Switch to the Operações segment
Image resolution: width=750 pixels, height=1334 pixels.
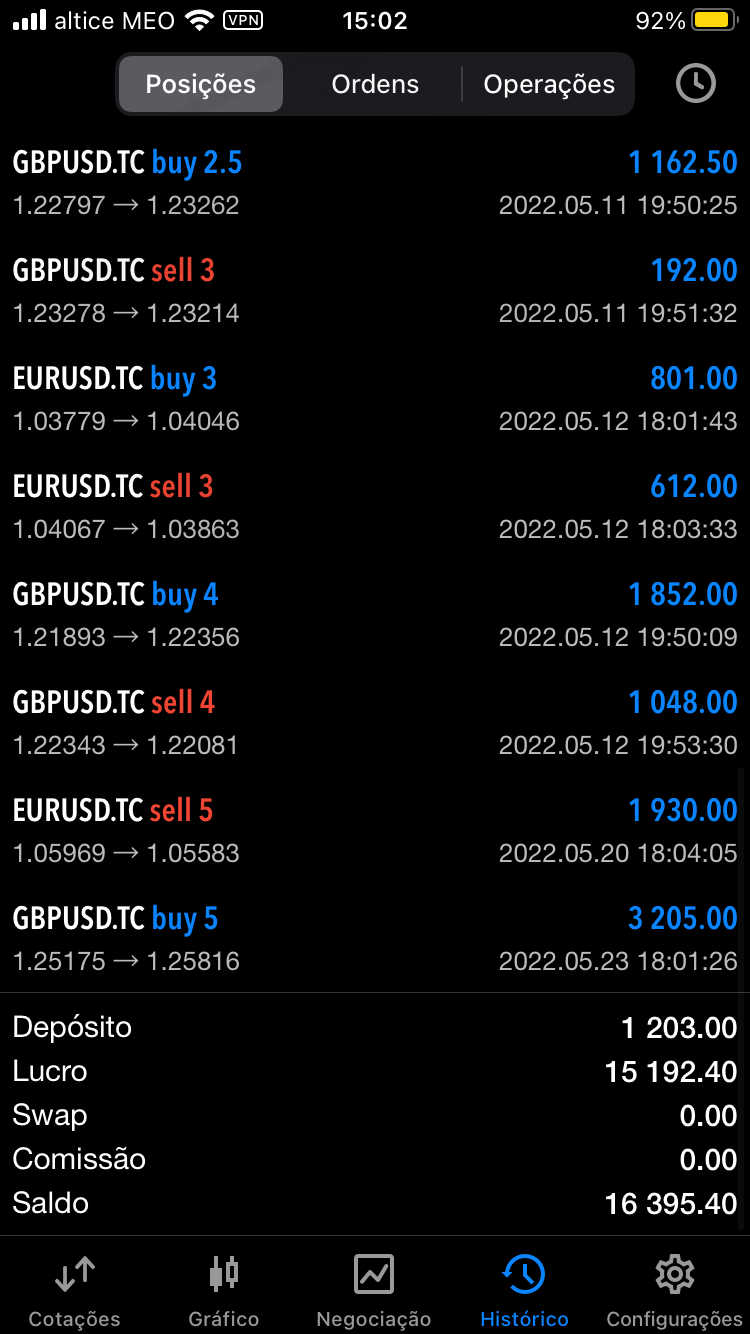tap(549, 85)
